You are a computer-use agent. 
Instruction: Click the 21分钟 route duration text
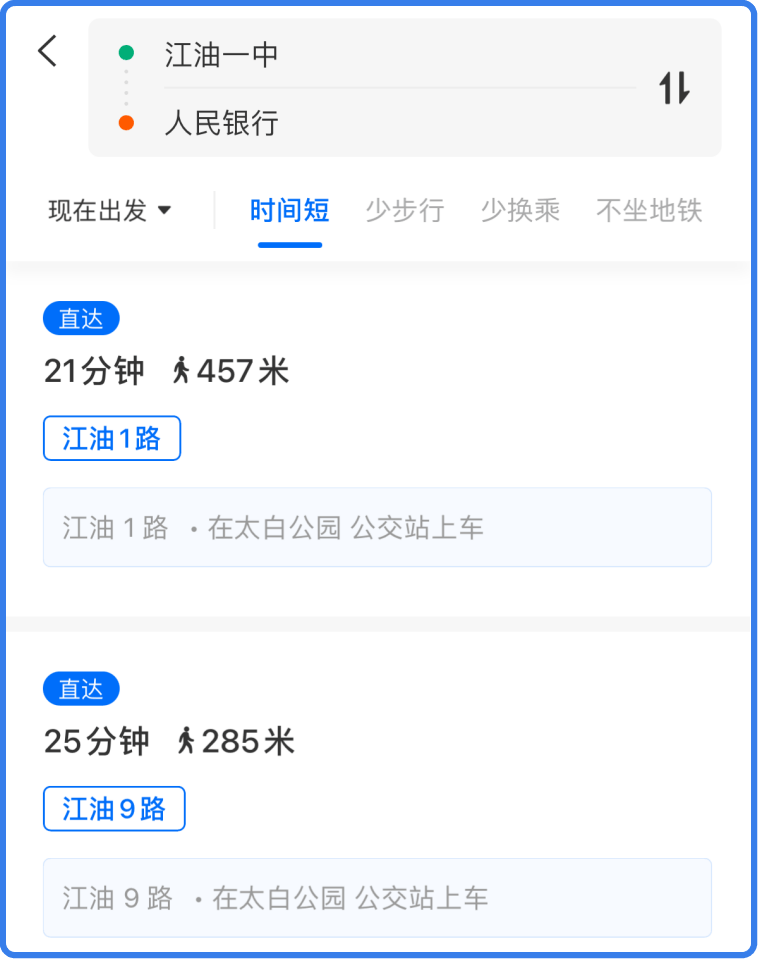click(94, 369)
